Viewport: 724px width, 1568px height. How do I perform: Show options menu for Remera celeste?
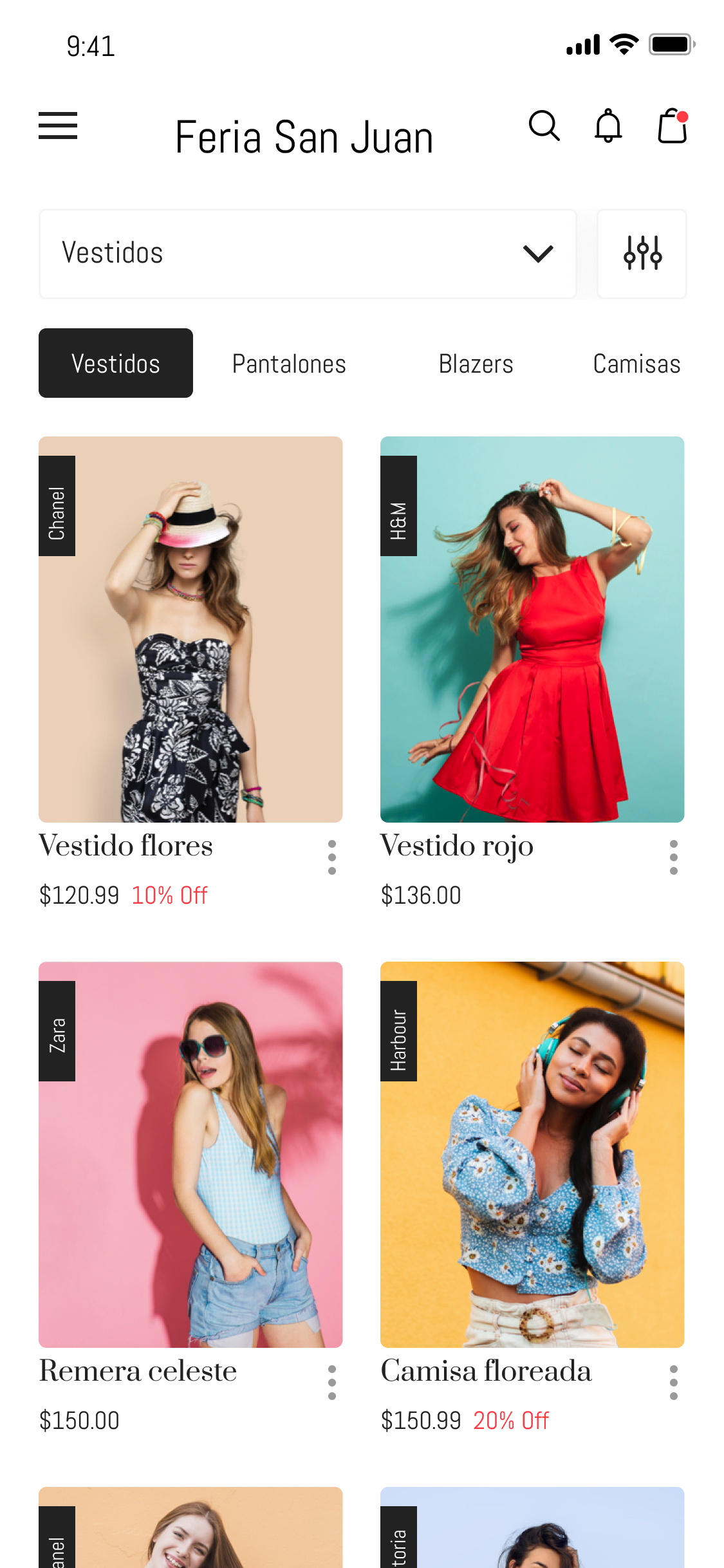pos(332,1382)
